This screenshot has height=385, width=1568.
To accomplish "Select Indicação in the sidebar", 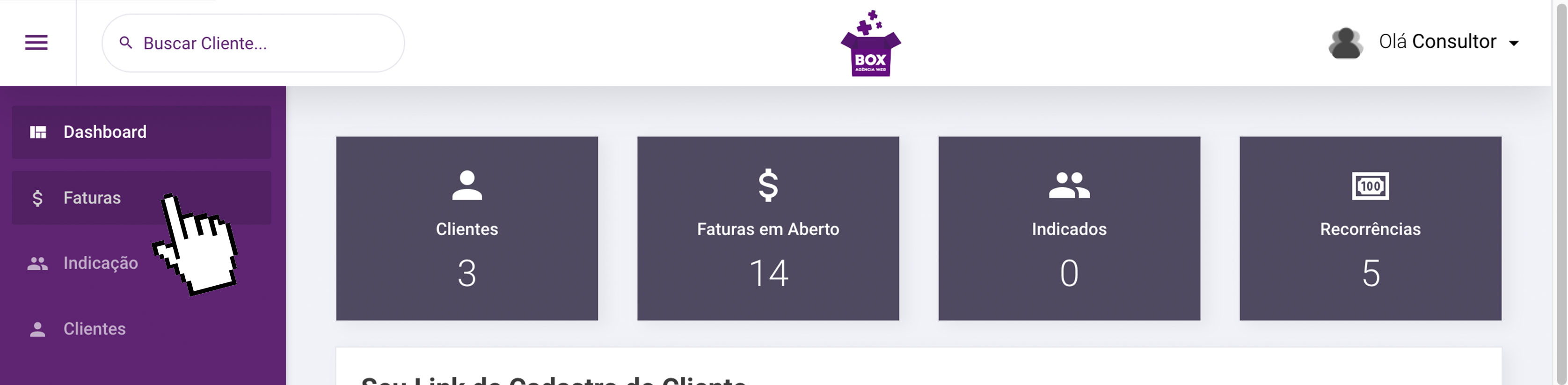I will 101,263.
